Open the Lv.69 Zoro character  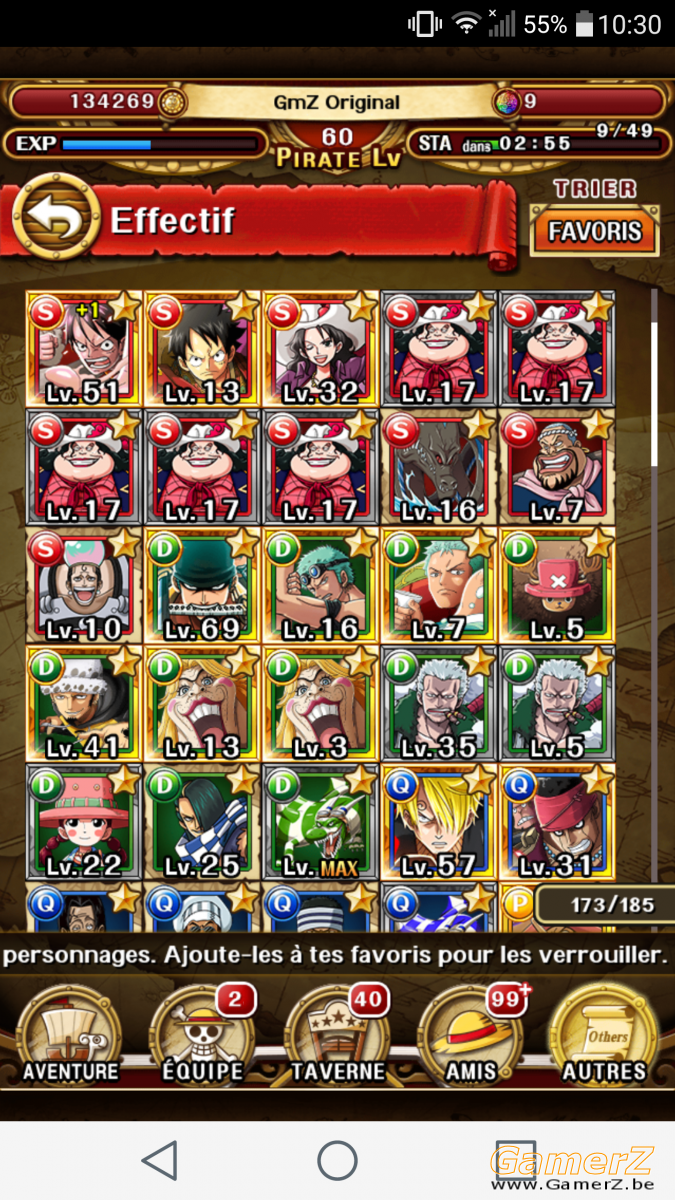point(202,585)
